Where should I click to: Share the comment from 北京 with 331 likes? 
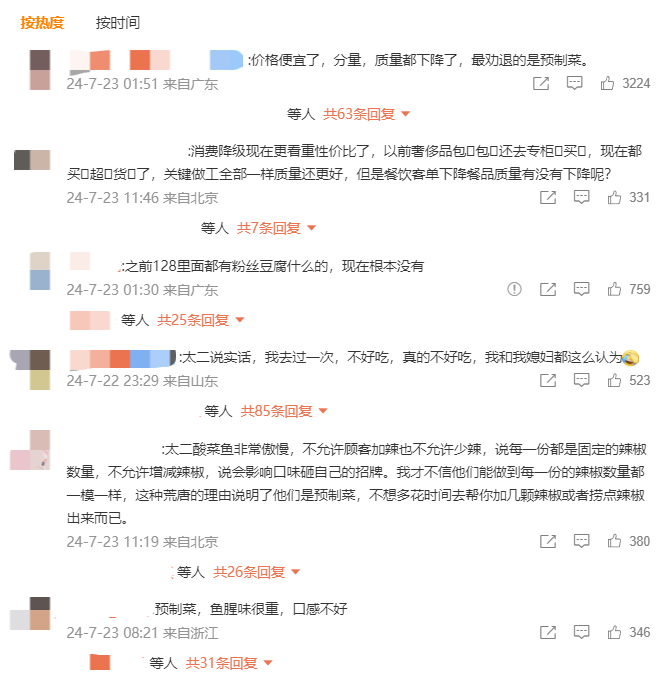(548, 198)
